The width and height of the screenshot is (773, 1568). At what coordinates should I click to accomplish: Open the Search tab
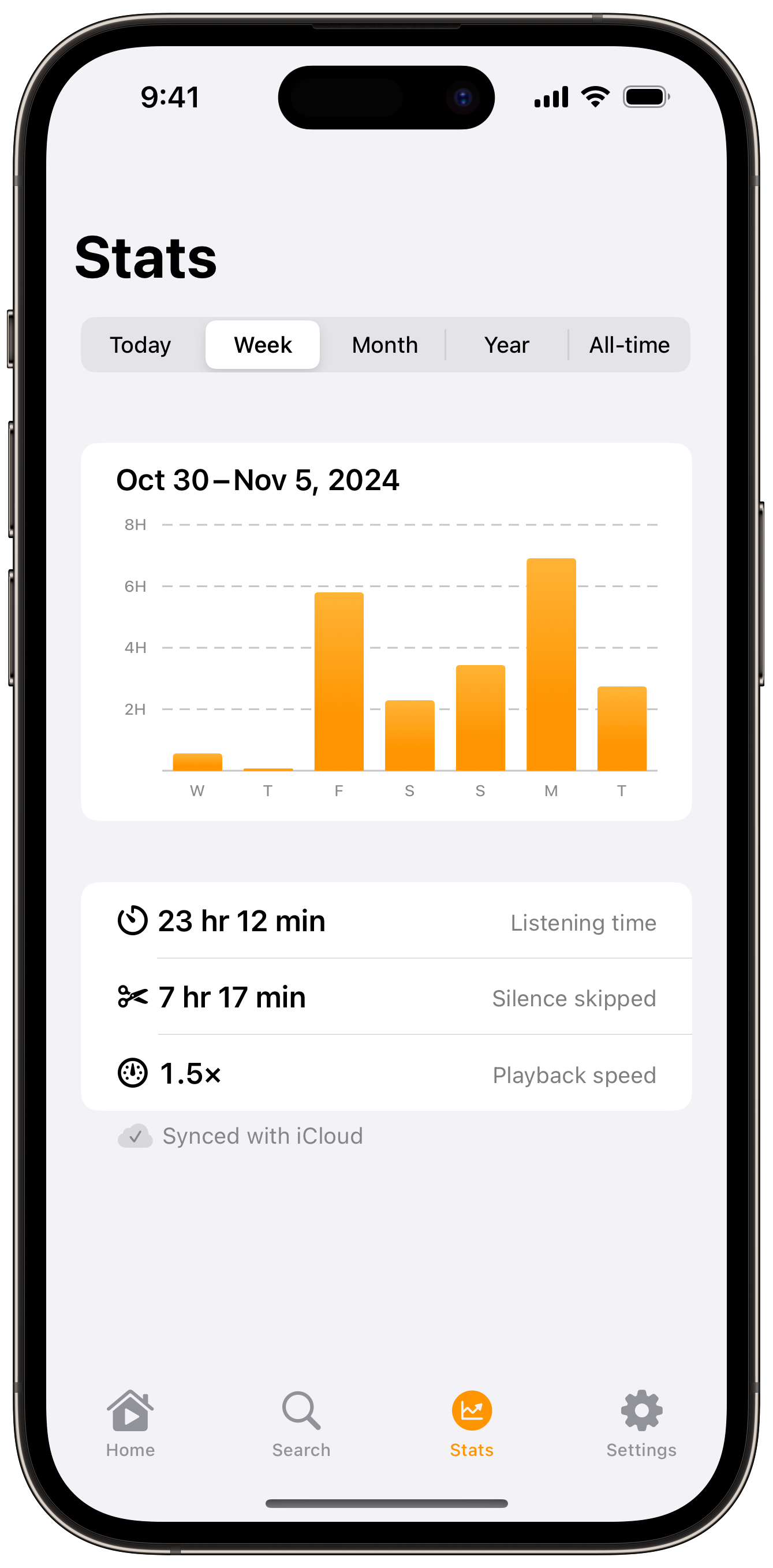(301, 1424)
